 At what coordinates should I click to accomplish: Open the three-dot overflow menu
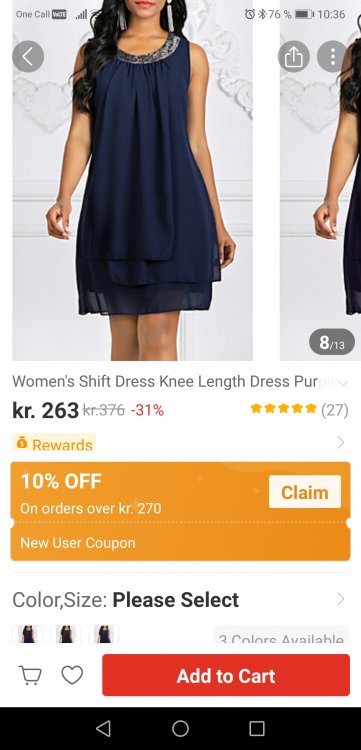pyautogui.click(x=332, y=56)
